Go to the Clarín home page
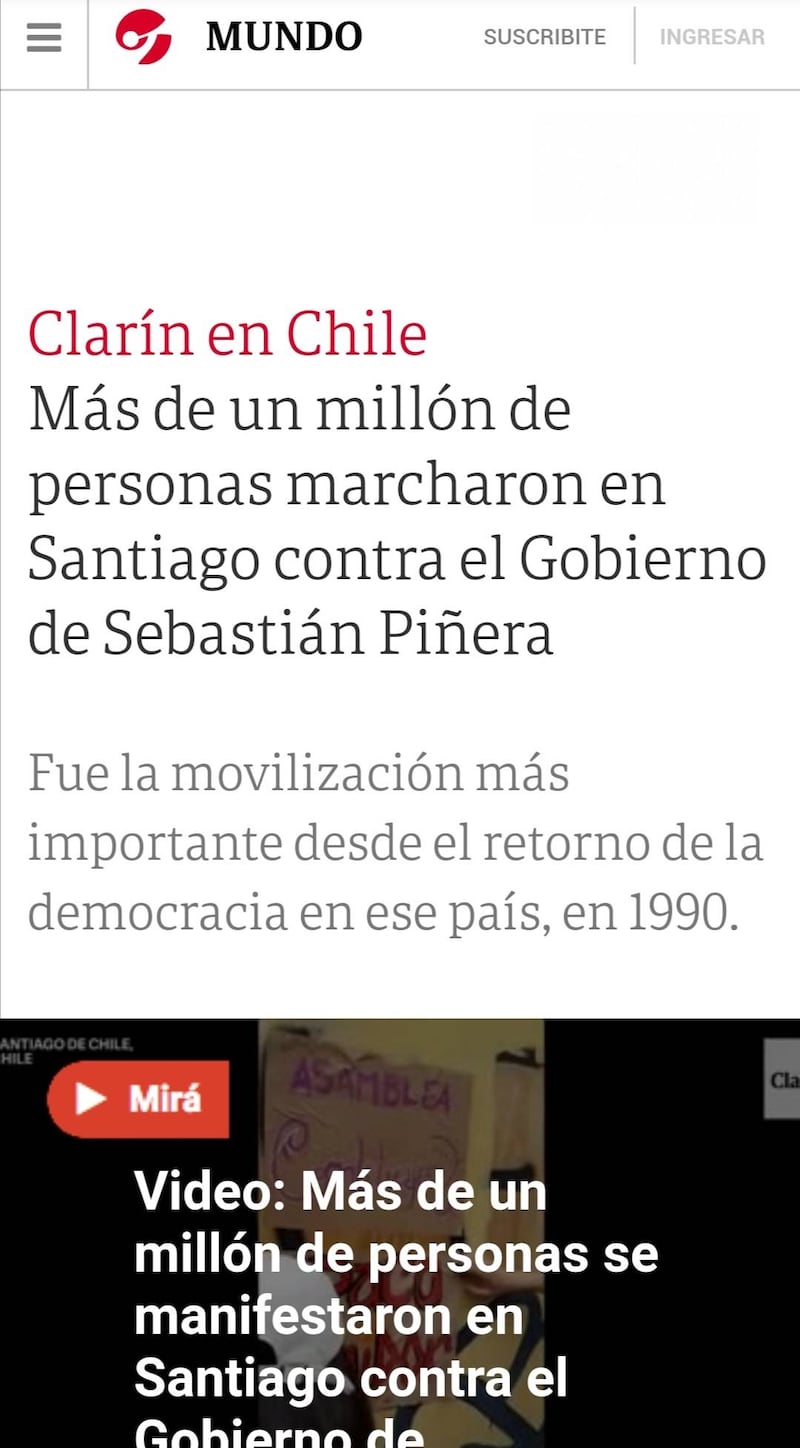Image resolution: width=800 pixels, height=1448 pixels. 143,38
